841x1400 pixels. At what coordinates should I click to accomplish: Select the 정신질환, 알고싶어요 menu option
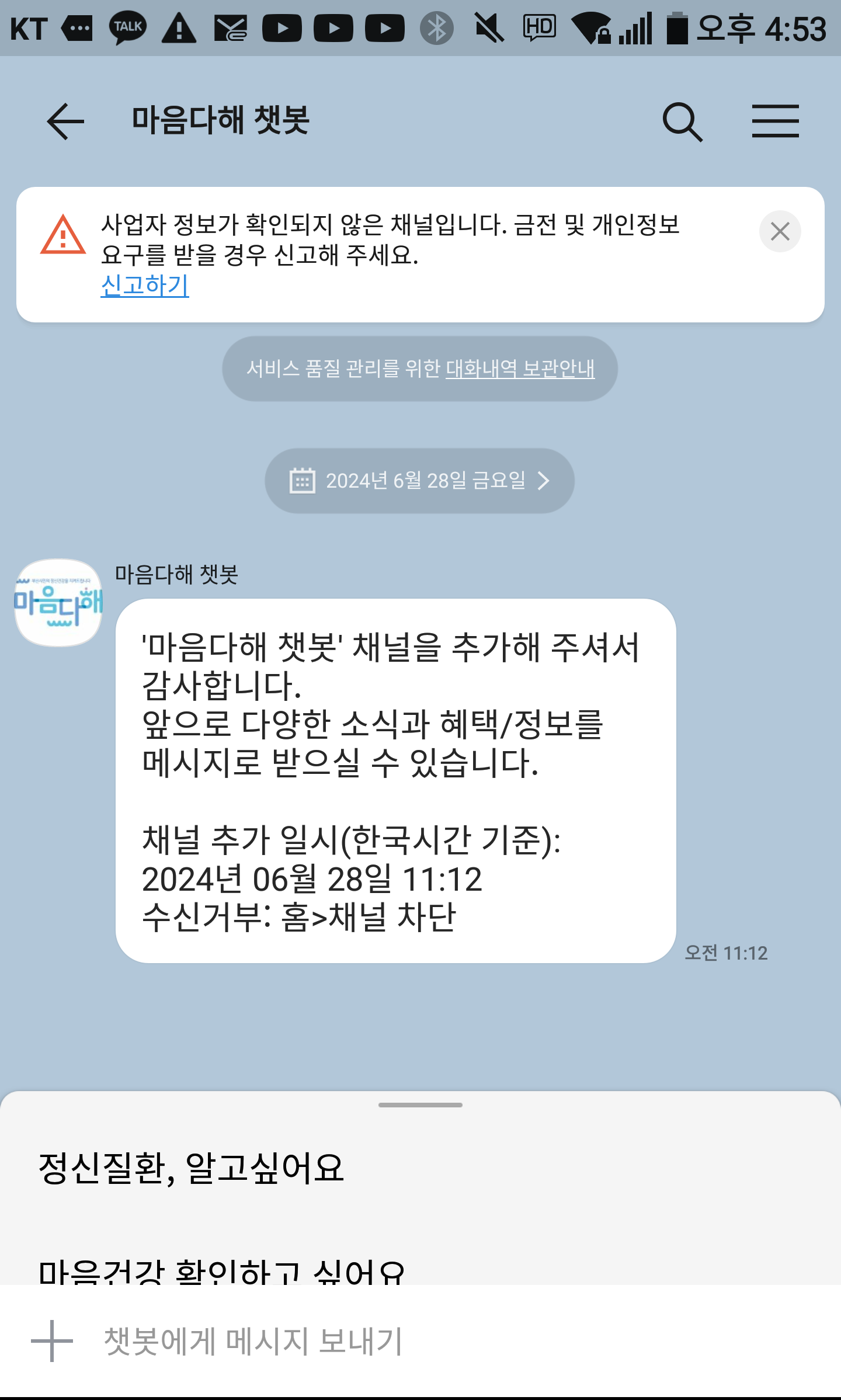point(192,1168)
